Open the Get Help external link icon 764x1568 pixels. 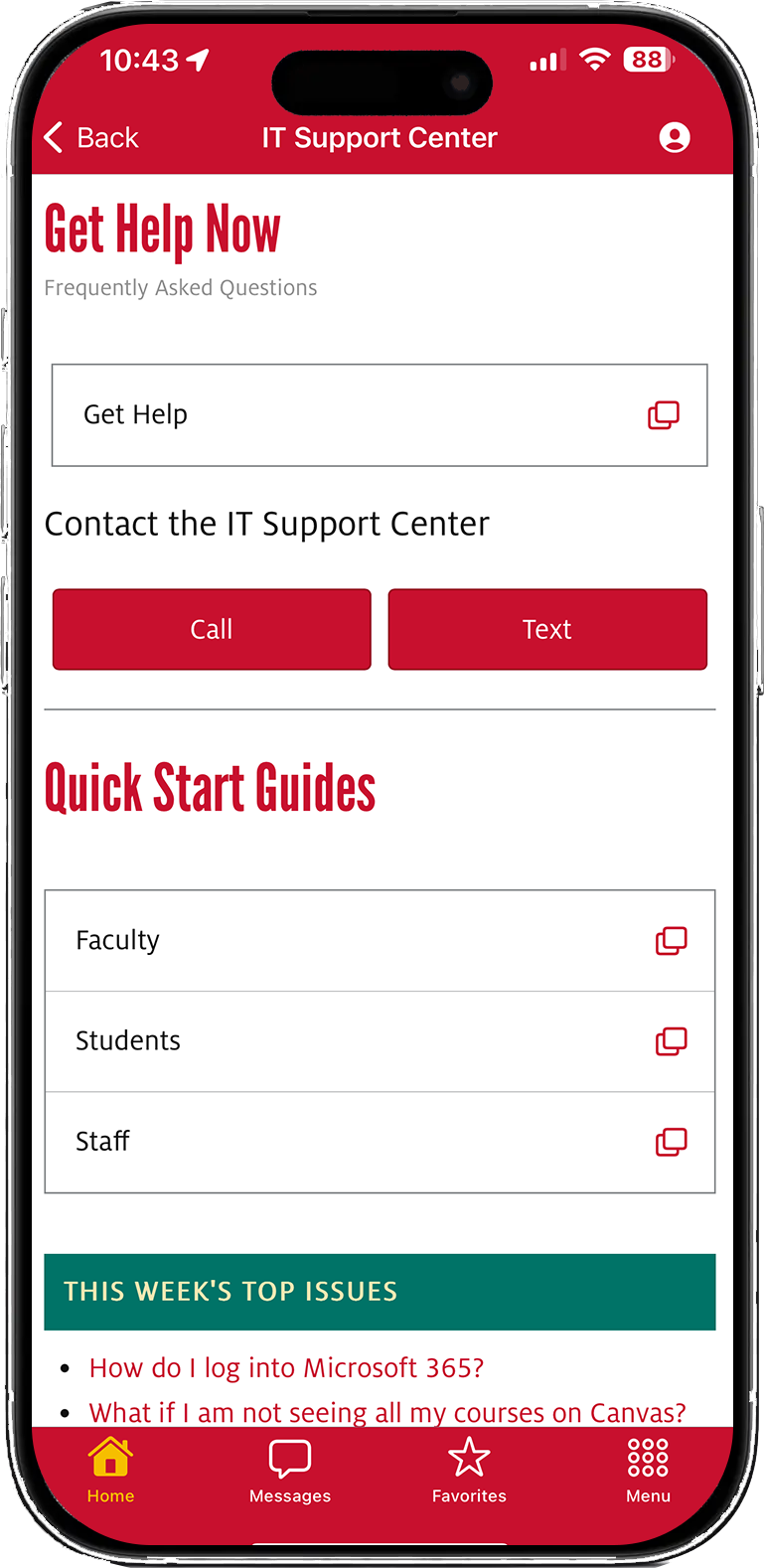click(663, 414)
